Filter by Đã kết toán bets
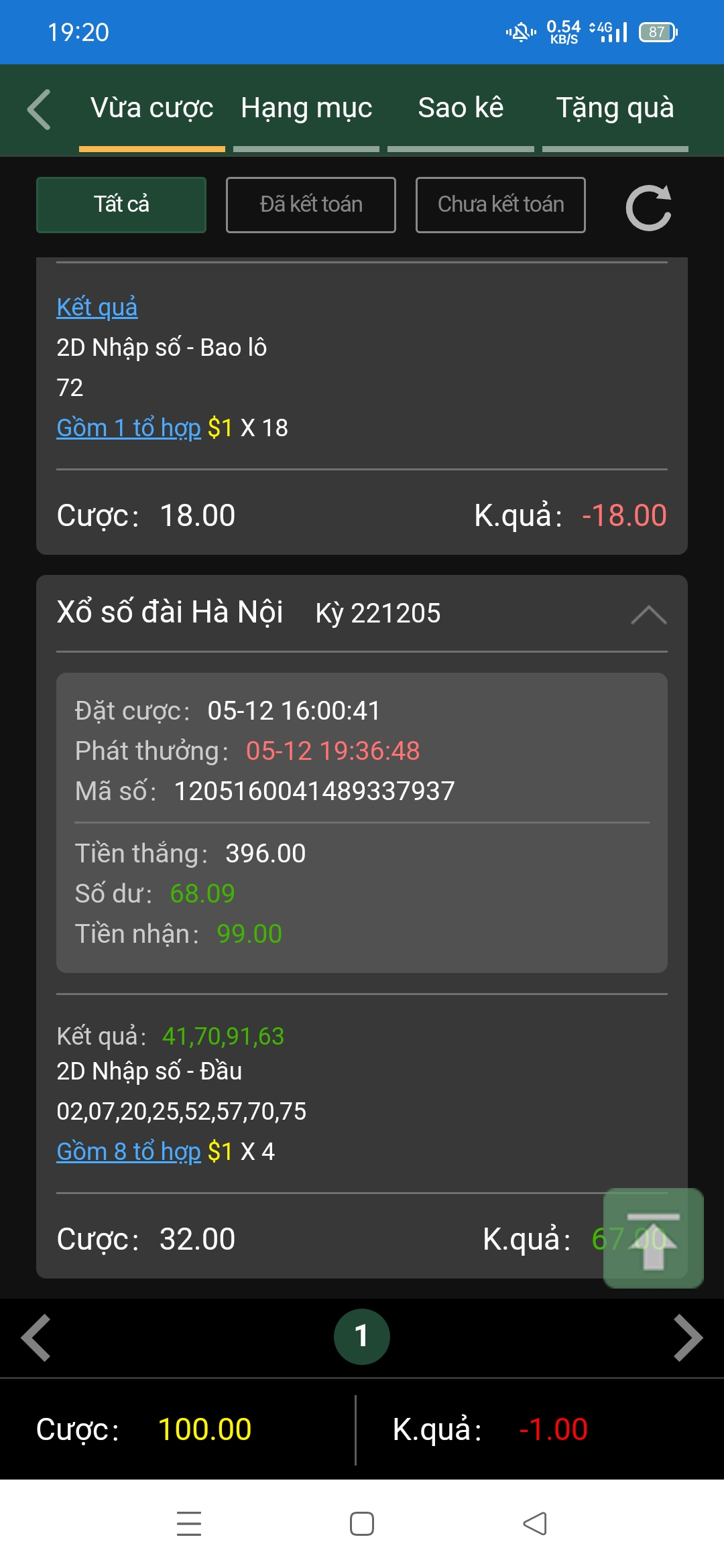724x1568 pixels. [311, 204]
